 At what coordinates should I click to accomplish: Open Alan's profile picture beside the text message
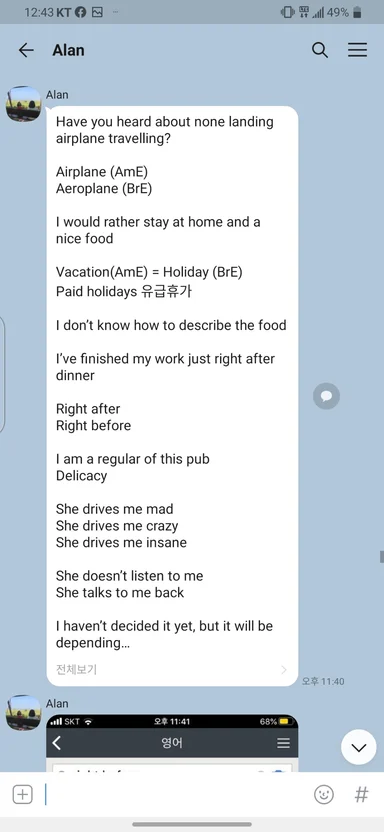pos(23,104)
